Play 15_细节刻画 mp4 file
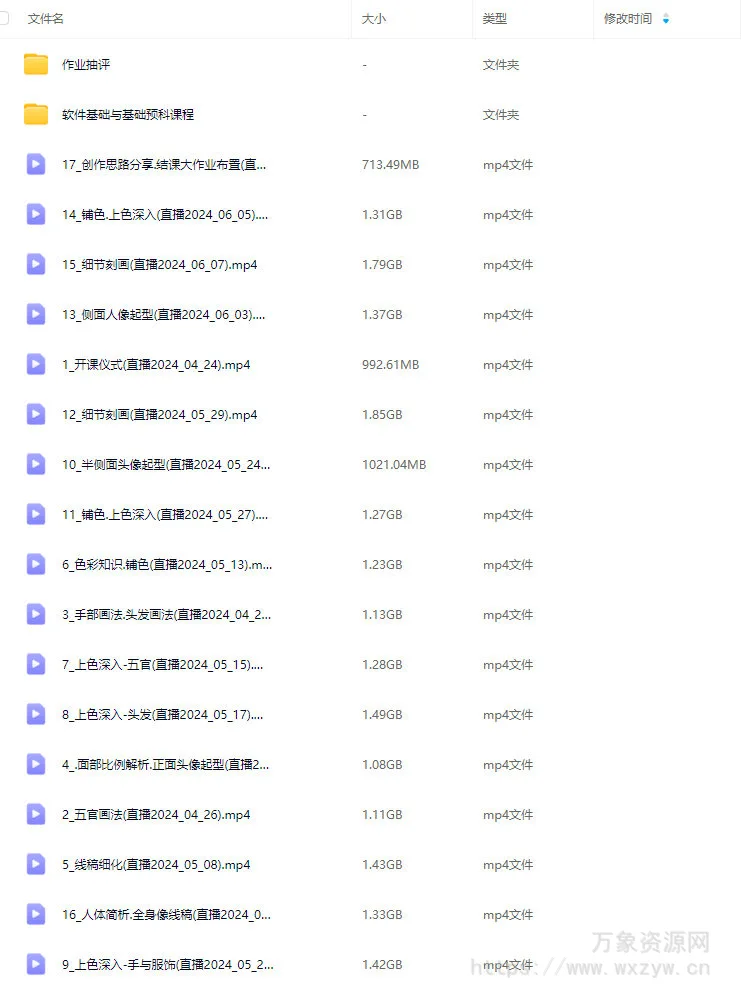 click(x=159, y=265)
